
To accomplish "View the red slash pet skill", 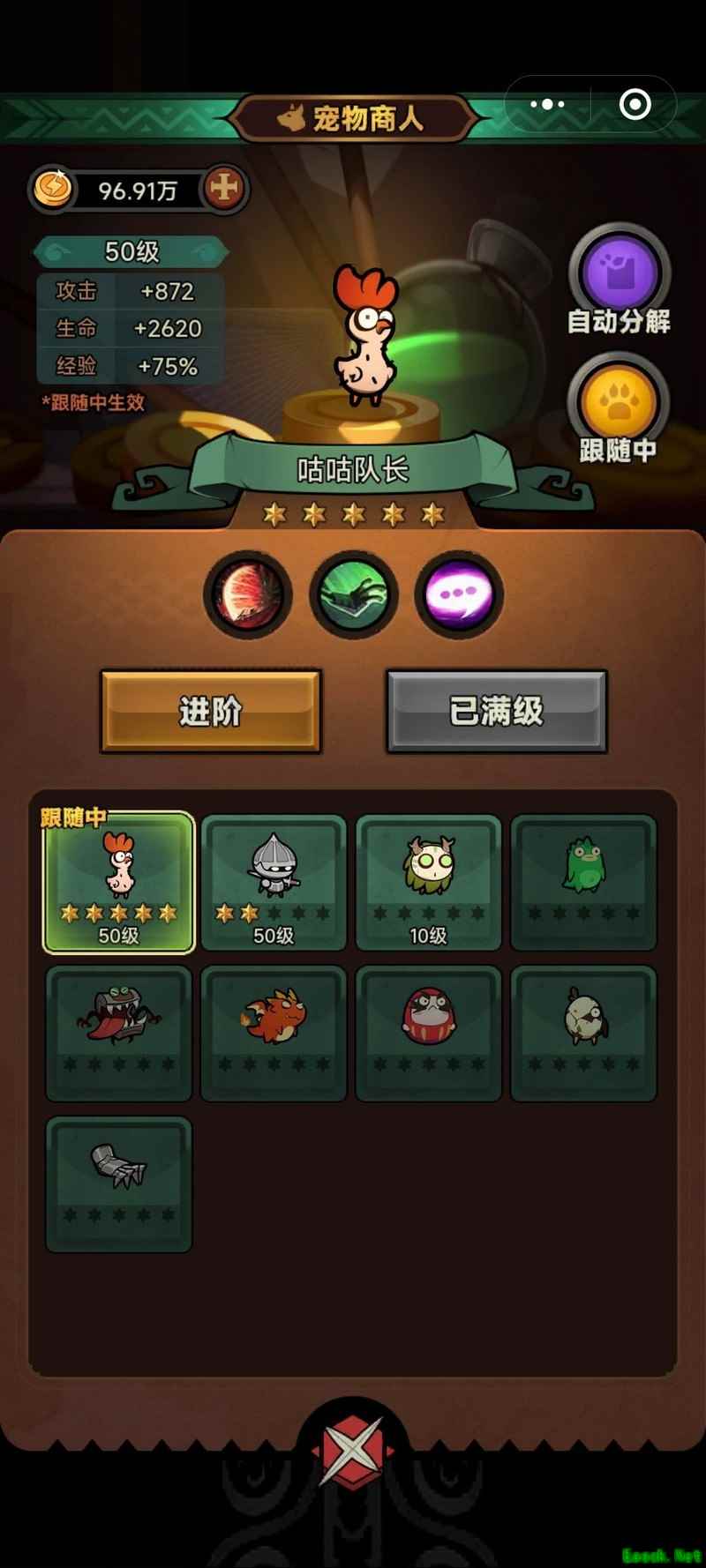I will coord(248,594).
